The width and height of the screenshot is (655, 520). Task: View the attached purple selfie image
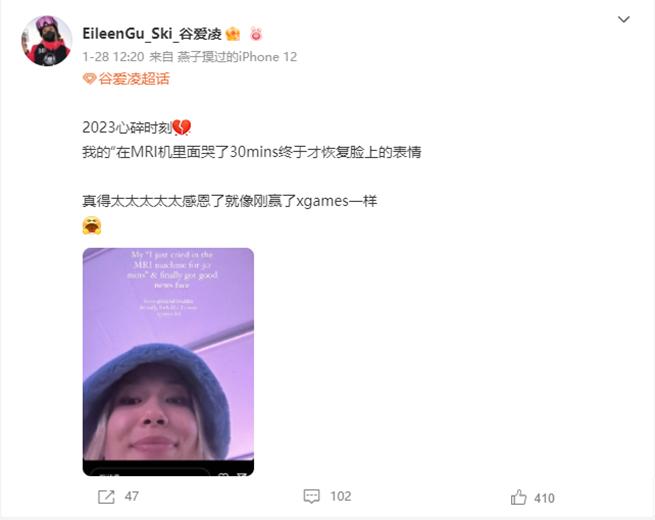(168, 361)
